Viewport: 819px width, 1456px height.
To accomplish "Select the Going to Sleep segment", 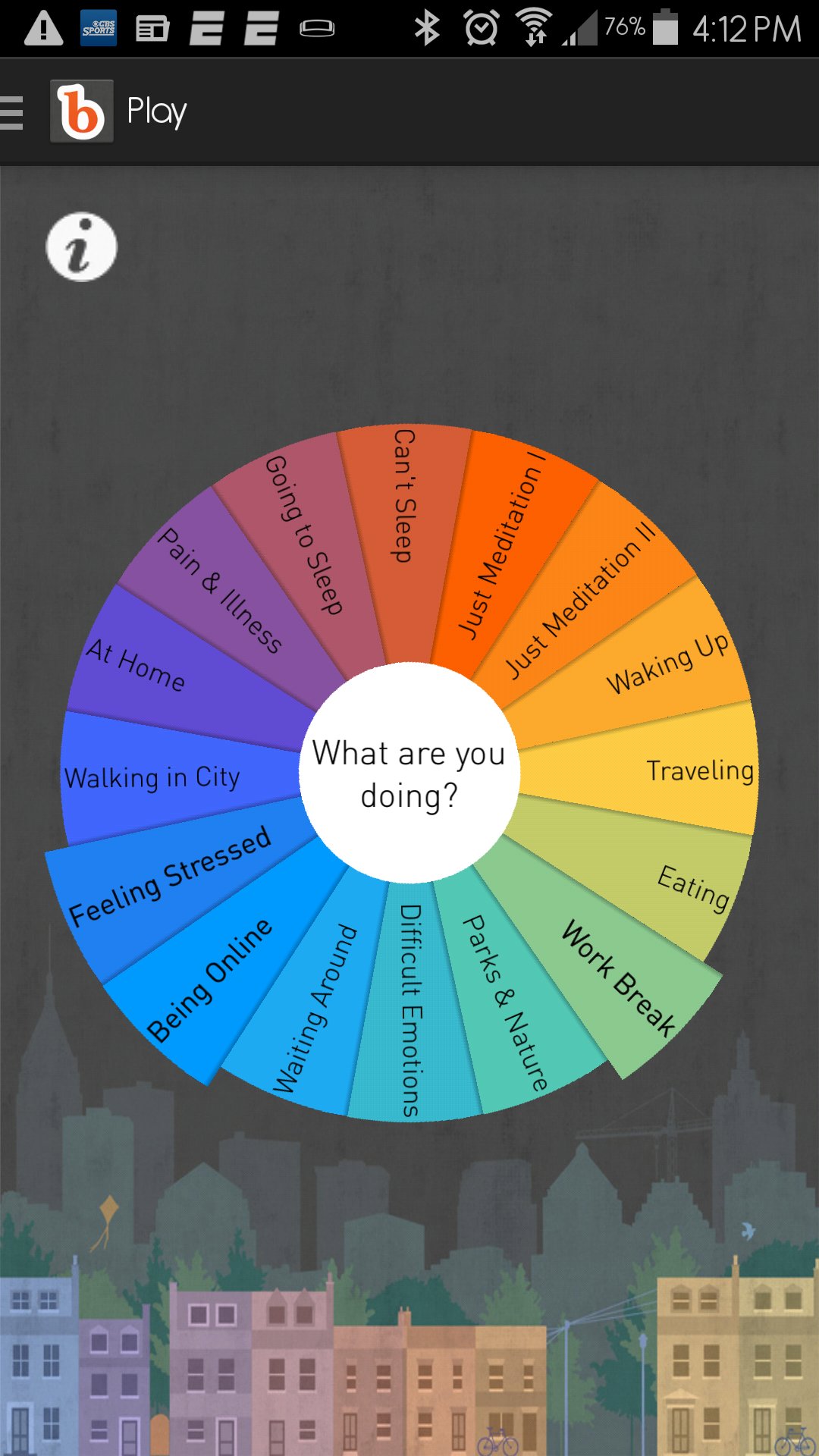I will tap(303, 535).
